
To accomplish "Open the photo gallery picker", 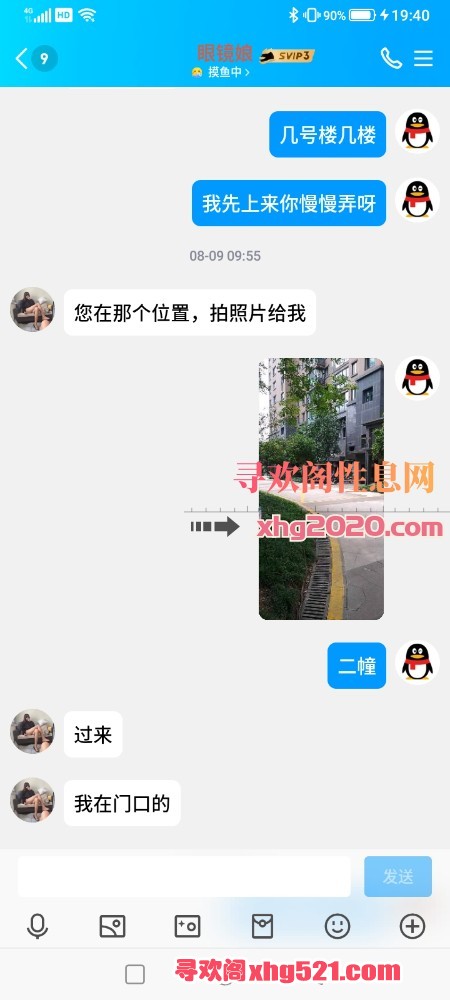I will coord(112,926).
